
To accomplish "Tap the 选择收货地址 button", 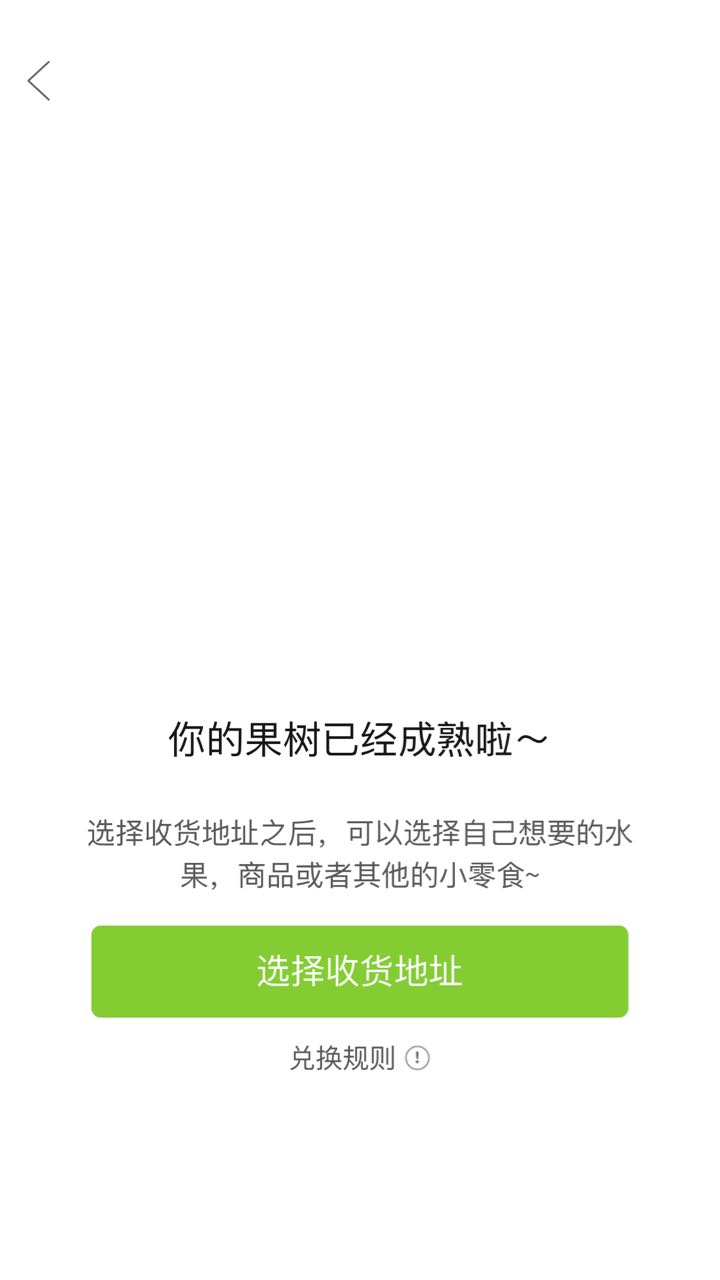I will 360,971.
